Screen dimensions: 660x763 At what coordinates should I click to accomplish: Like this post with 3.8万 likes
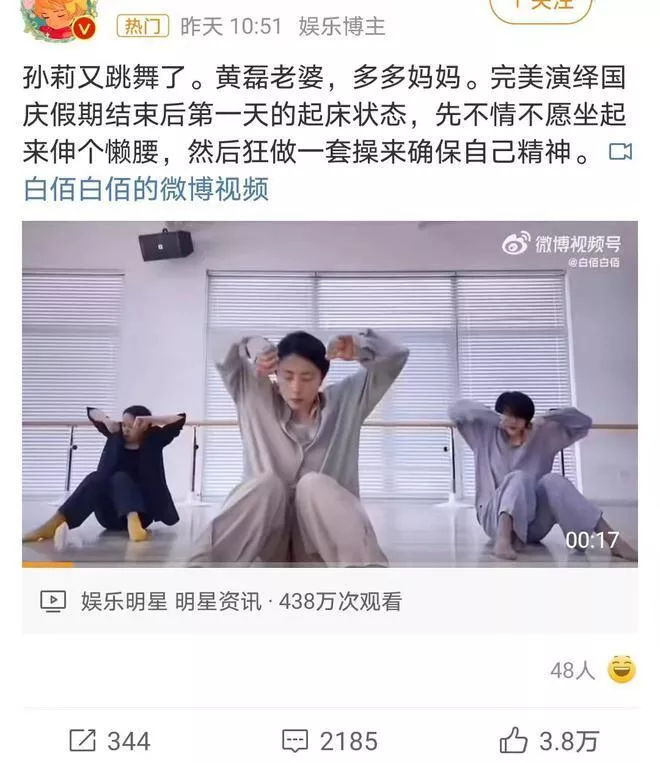click(549, 740)
